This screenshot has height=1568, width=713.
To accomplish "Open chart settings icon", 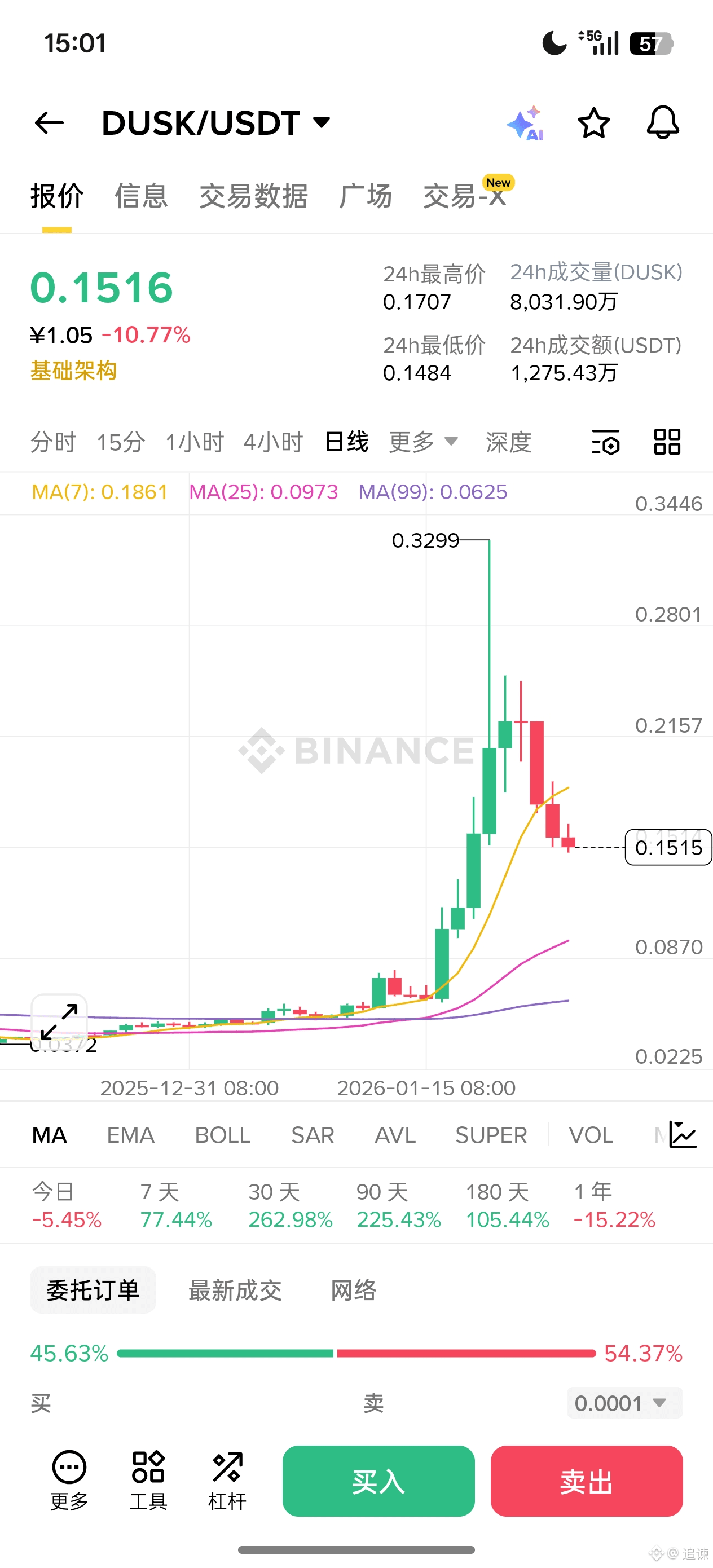I will click(x=605, y=442).
